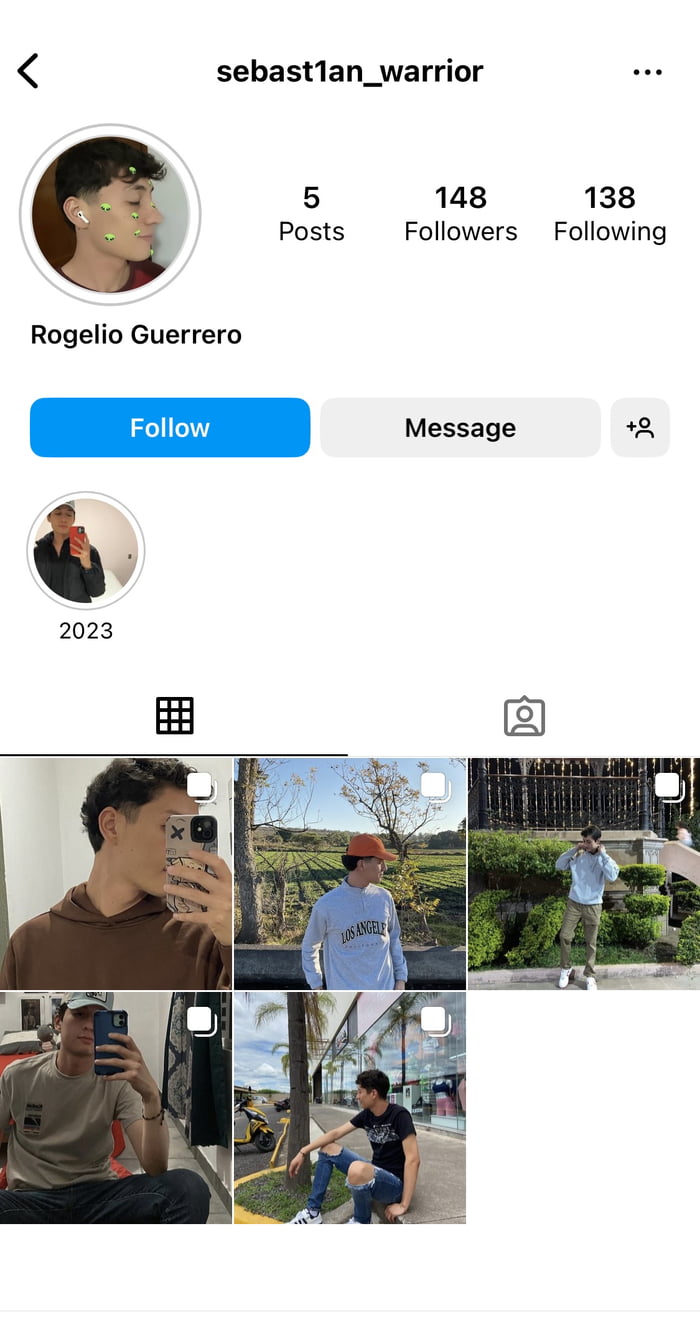Open the 148 Followers list
This screenshot has width=700, height=1333.
pyautogui.click(x=460, y=214)
